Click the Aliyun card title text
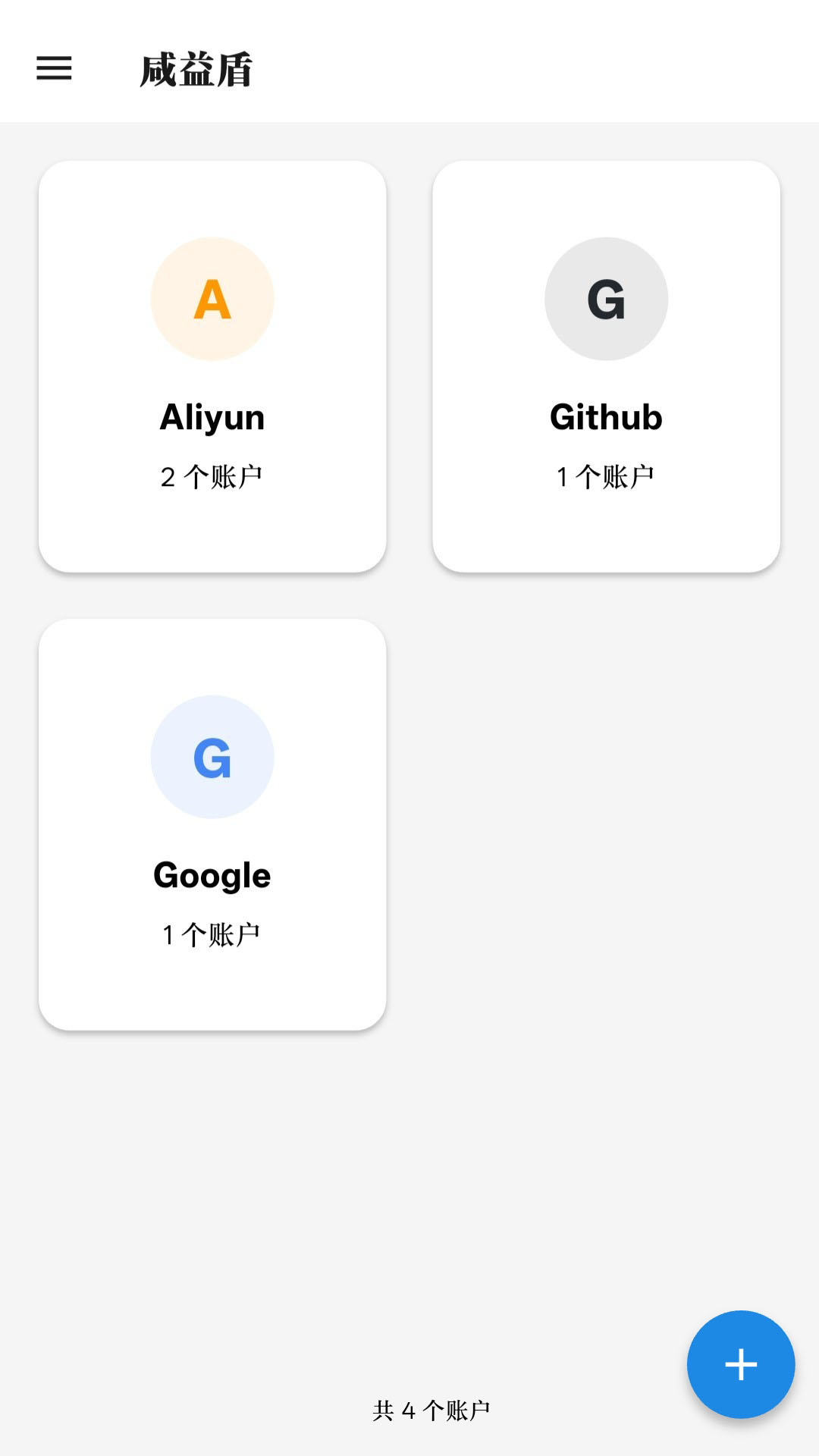The width and height of the screenshot is (819, 1456). 212,416
